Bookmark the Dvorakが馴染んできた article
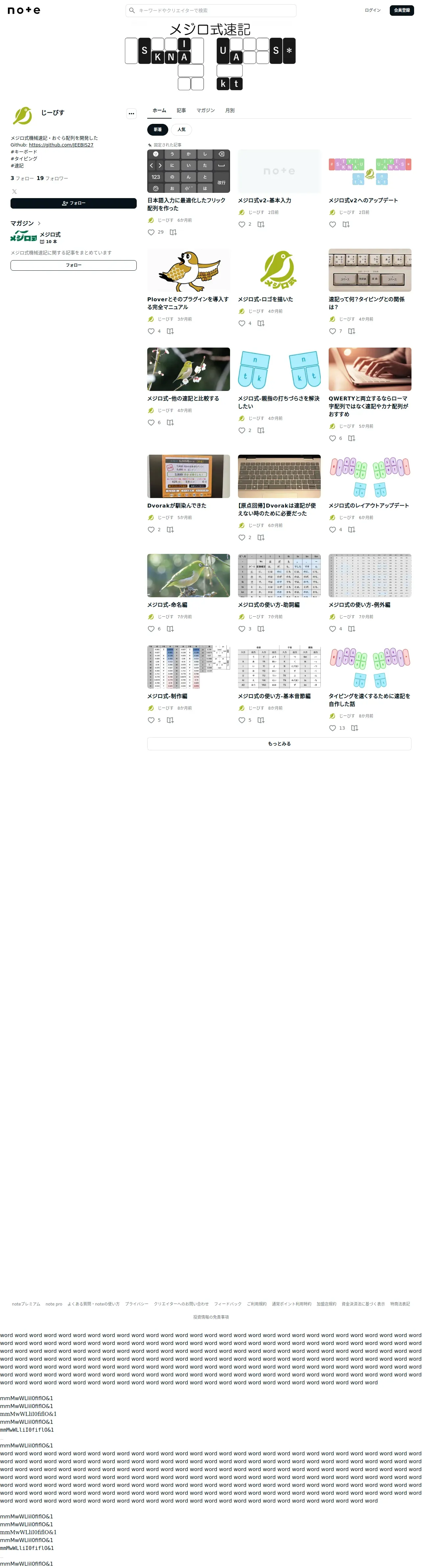 point(171,530)
